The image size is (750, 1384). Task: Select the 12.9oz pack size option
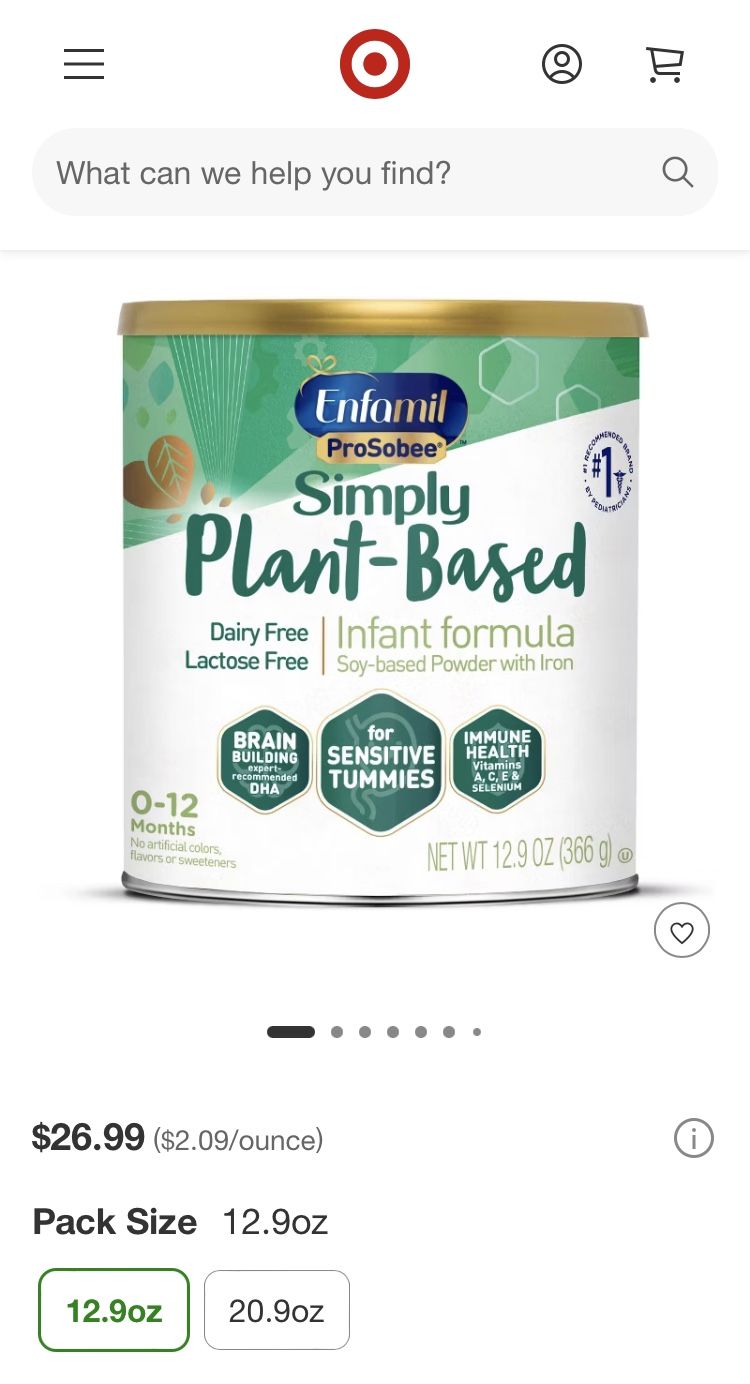tap(113, 1310)
